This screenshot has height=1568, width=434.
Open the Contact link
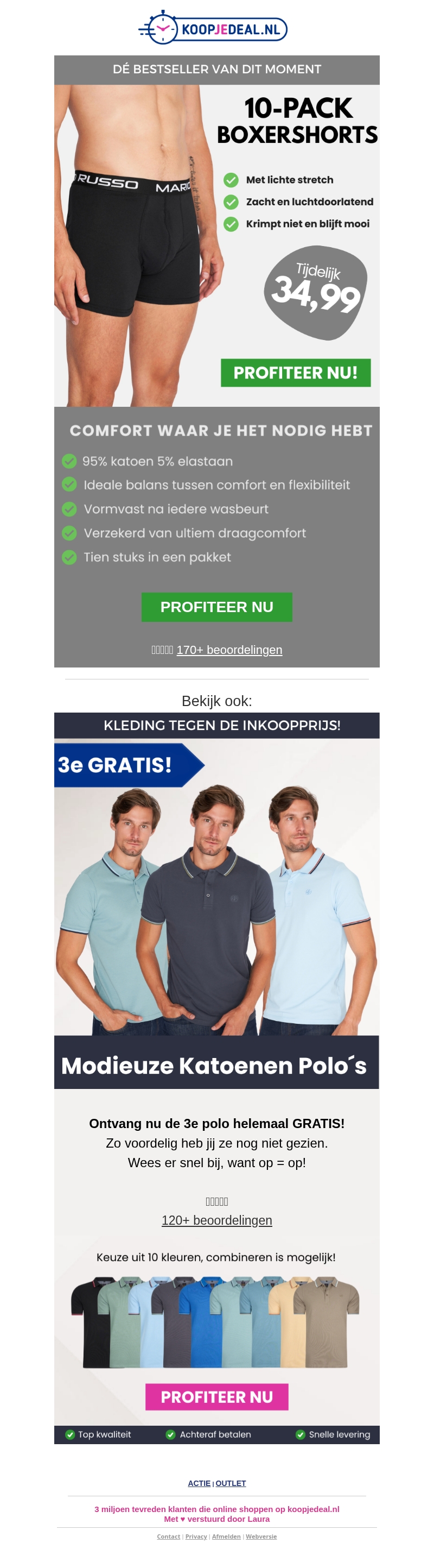point(168,1536)
